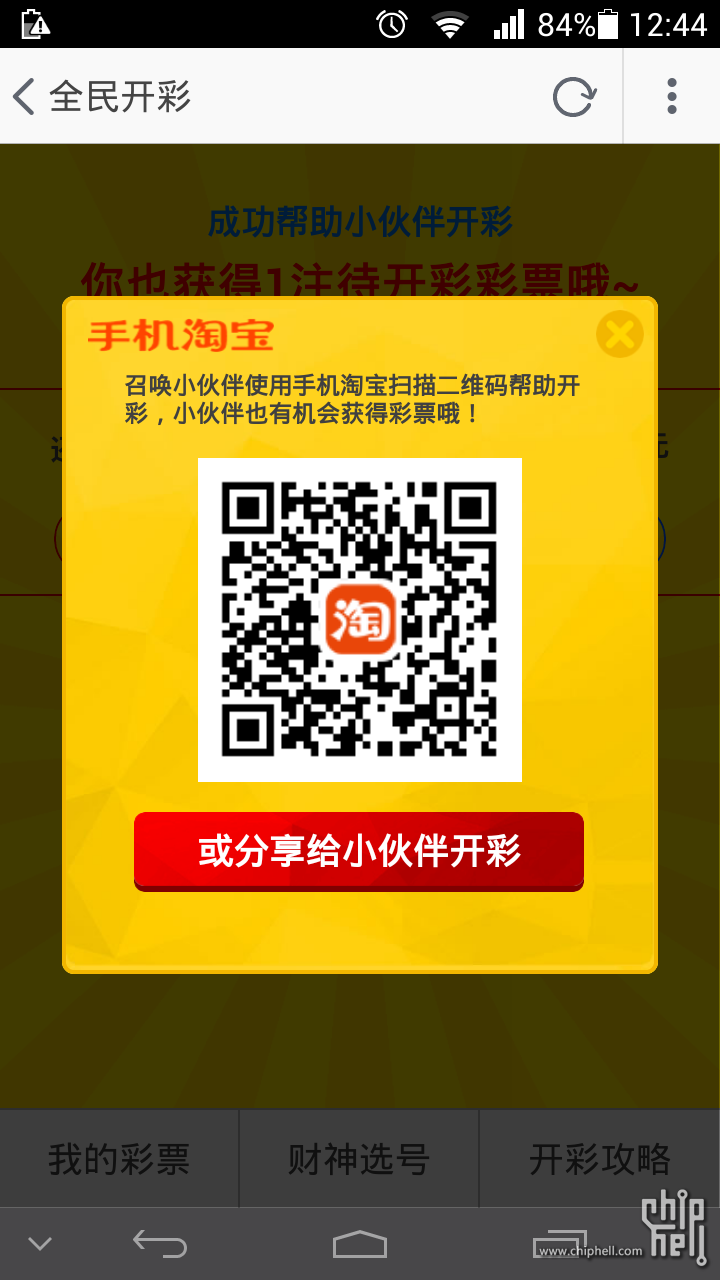
Task: Refresh the page
Action: click(x=574, y=97)
